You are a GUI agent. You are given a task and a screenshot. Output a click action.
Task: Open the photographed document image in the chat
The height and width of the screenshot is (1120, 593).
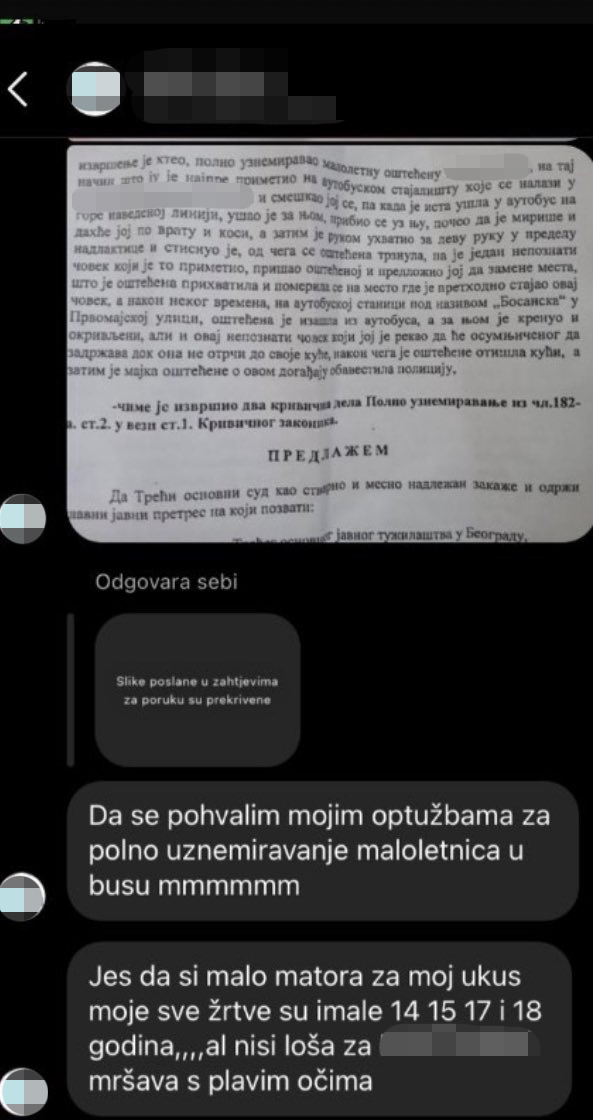(329, 341)
